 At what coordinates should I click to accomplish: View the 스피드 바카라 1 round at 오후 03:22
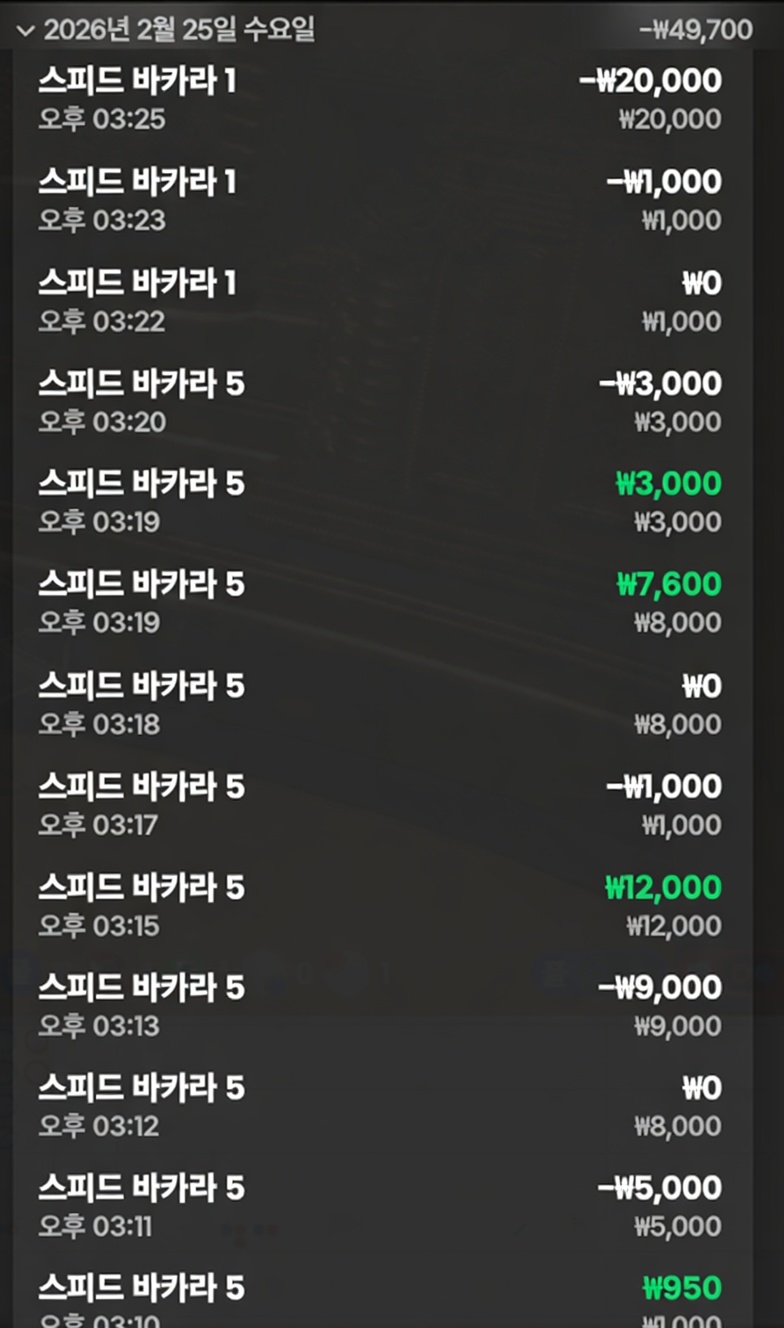tap(380, 301)
